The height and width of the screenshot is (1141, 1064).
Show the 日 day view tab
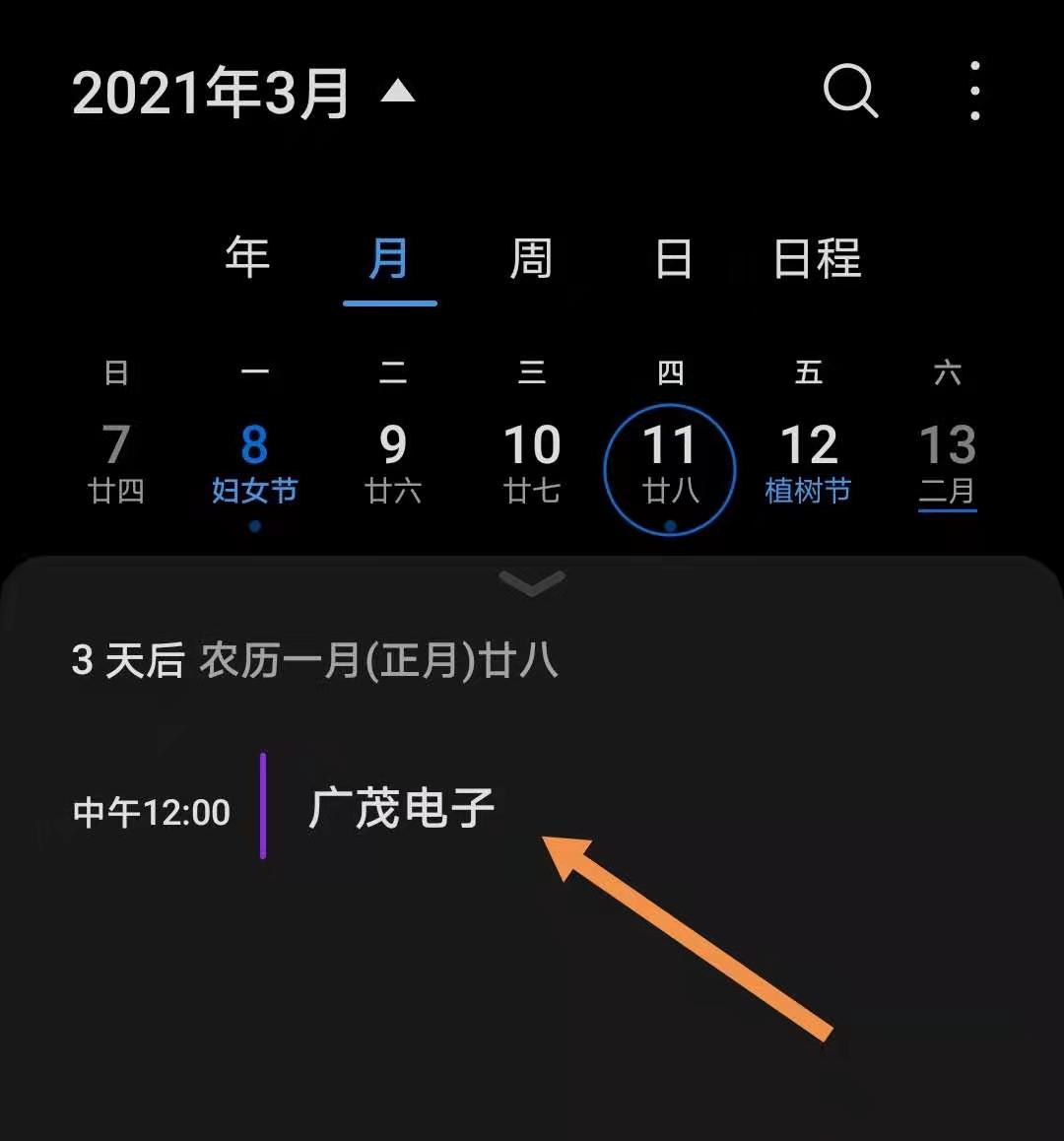(674, 260)
